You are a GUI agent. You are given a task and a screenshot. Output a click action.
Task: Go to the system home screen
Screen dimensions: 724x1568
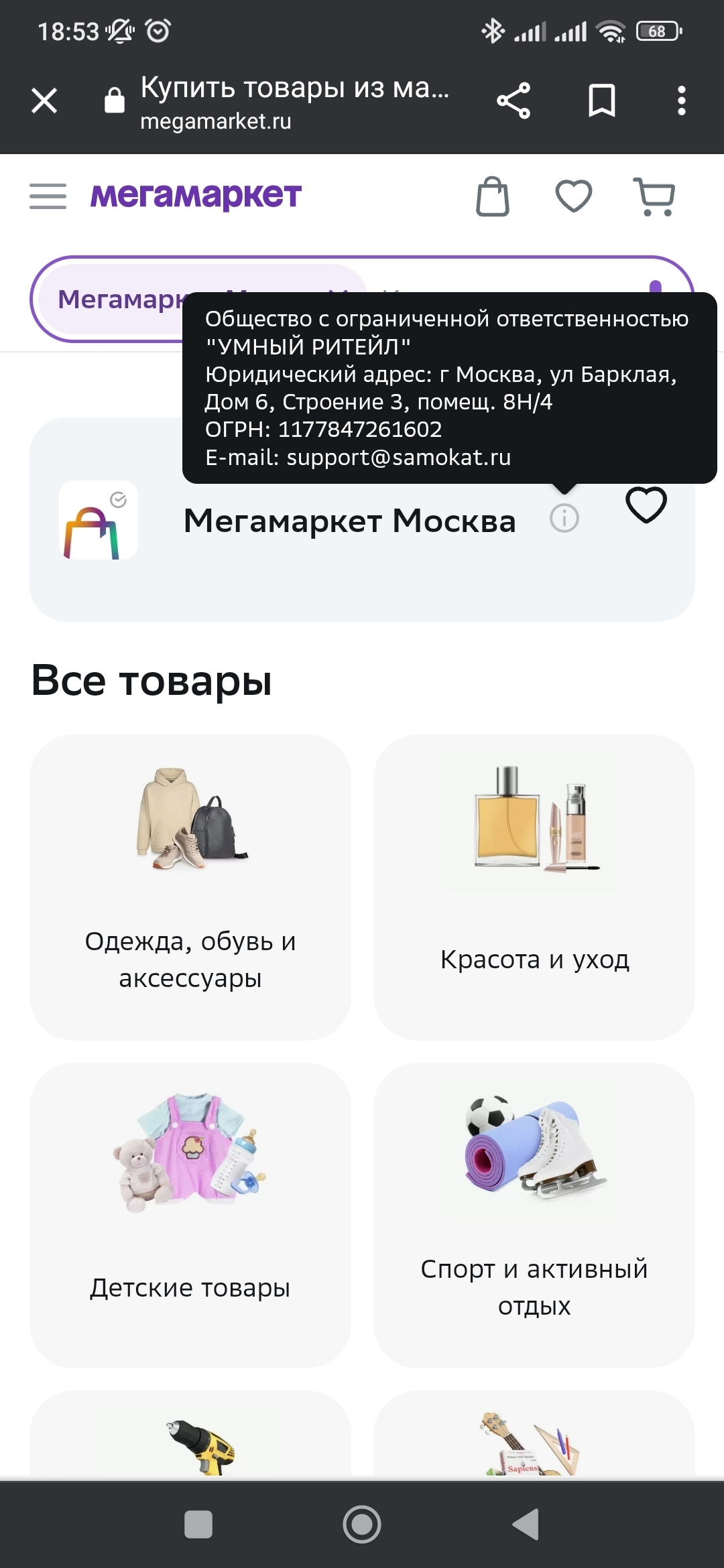(x=362, y=1524)
